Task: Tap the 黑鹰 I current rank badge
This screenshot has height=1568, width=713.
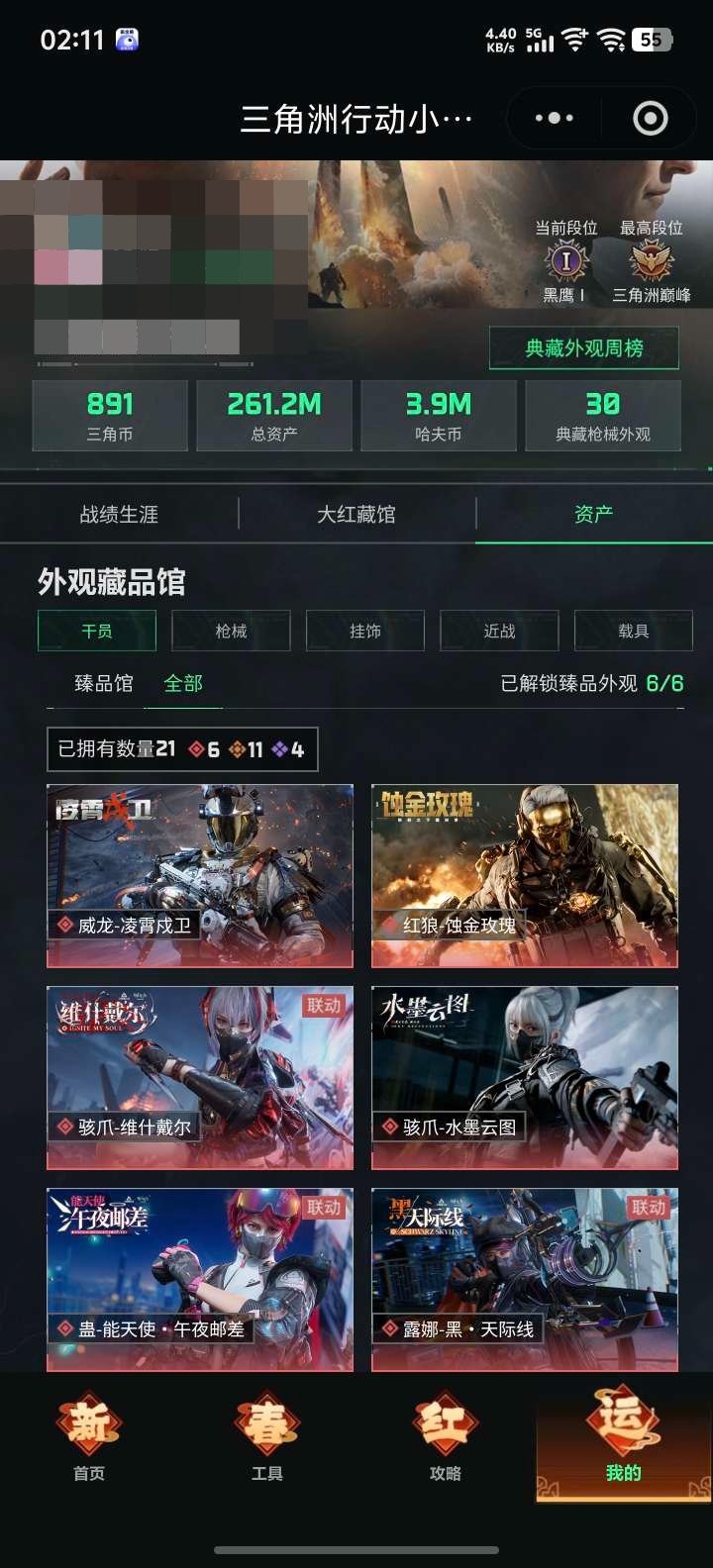Action: (566, 262)
